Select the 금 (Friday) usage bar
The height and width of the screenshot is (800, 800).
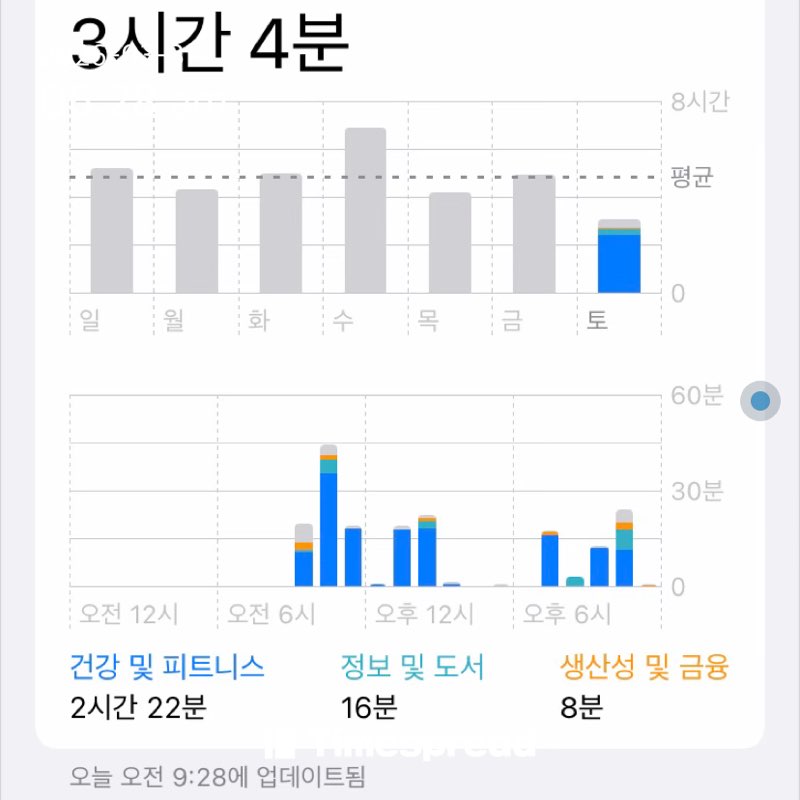tap(534, 234)
